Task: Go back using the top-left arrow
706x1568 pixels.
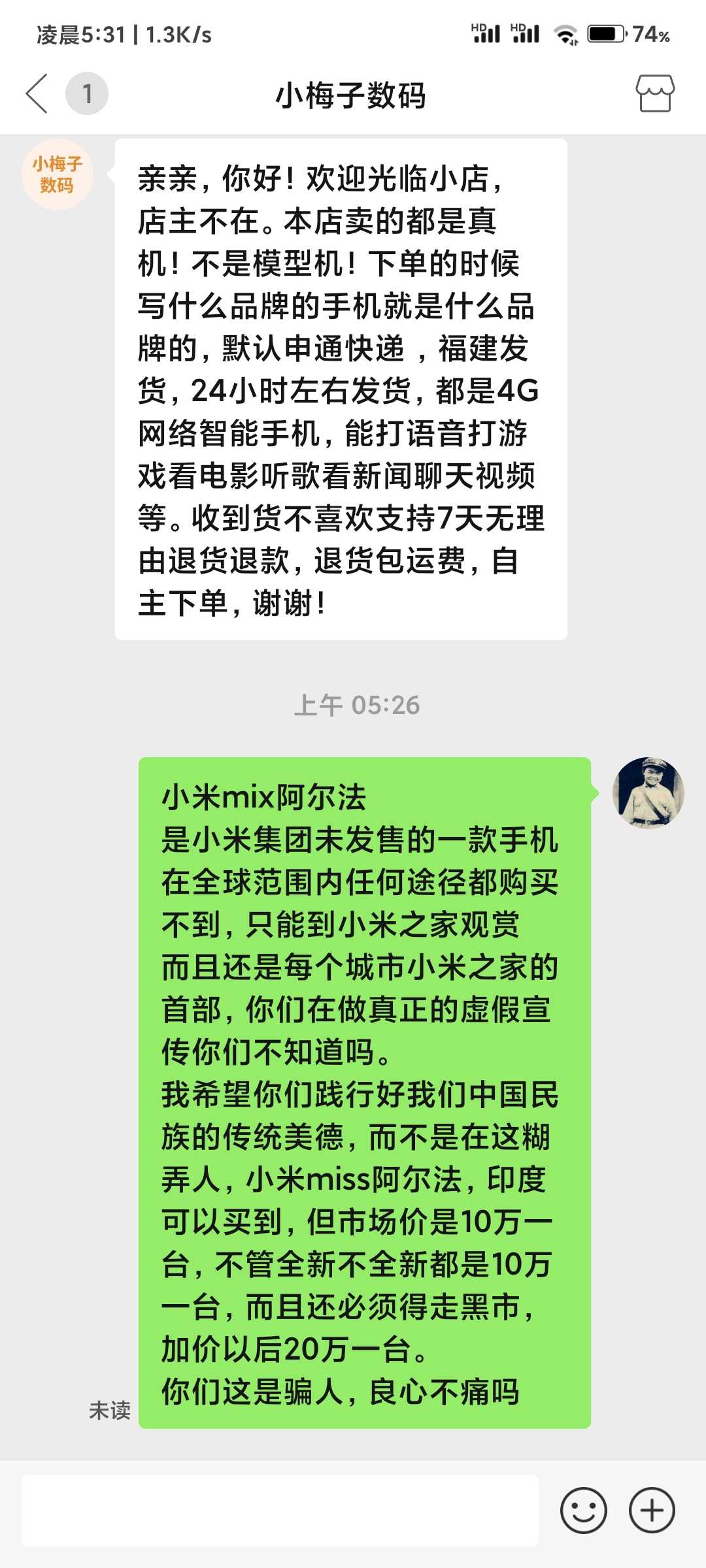Action: pyautogui.click(x=37, y=93)
